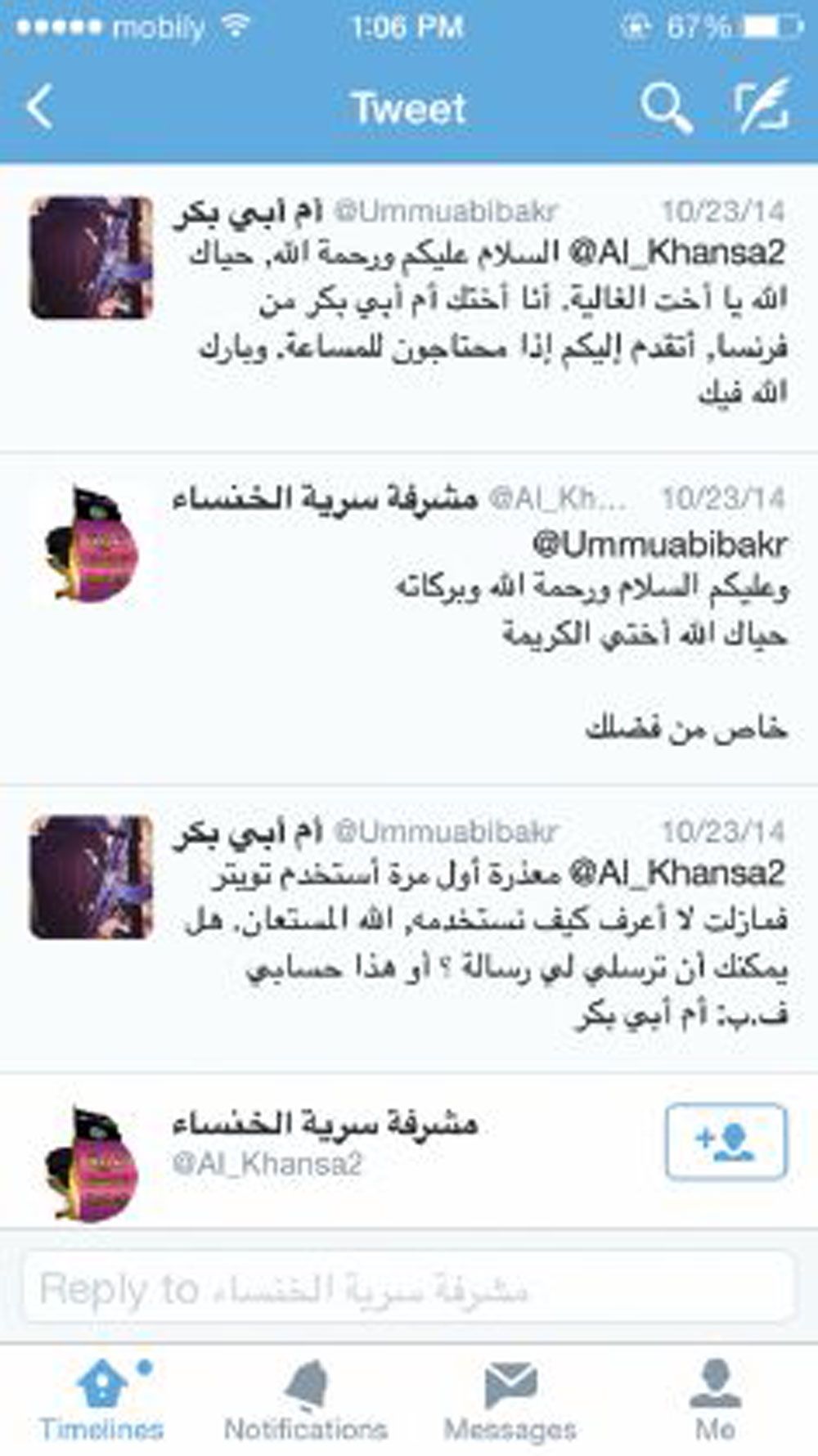
Task: Compose a new tweet
Action: 760,106
